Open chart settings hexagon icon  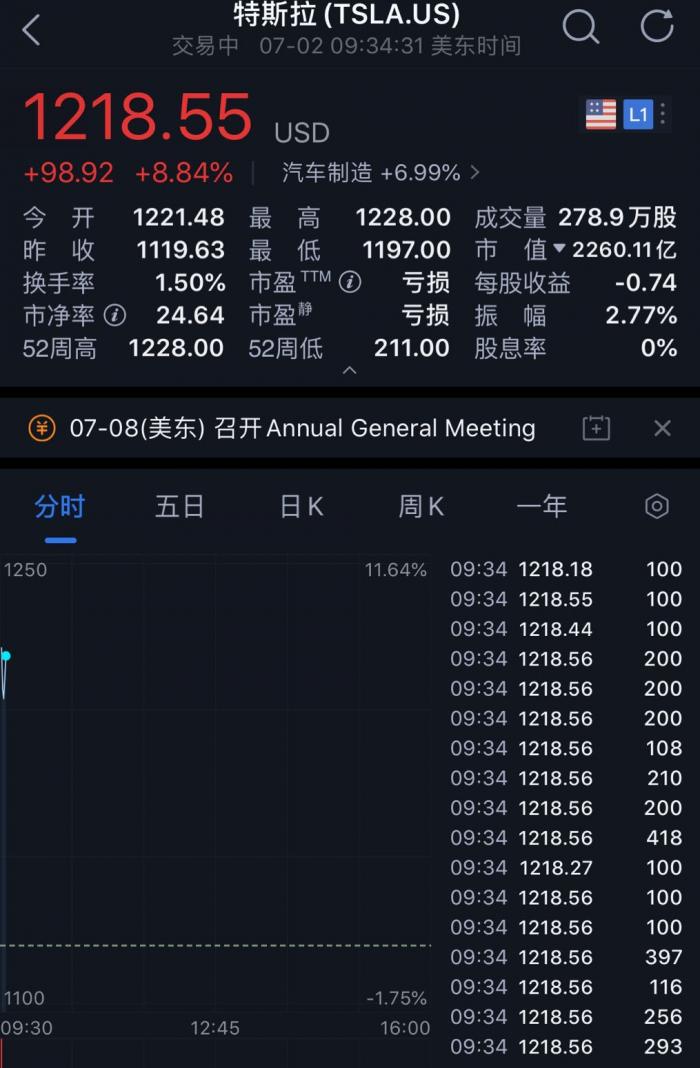(x=657, y=507)
